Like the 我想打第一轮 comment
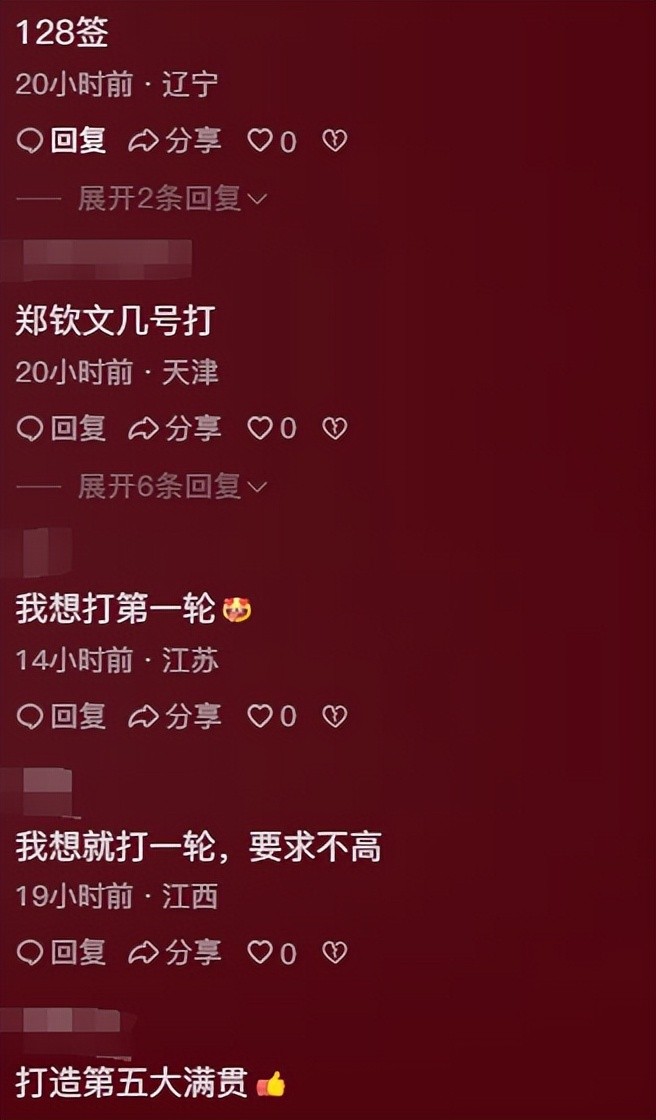The image size is (656, 1120). coord(261,716)
